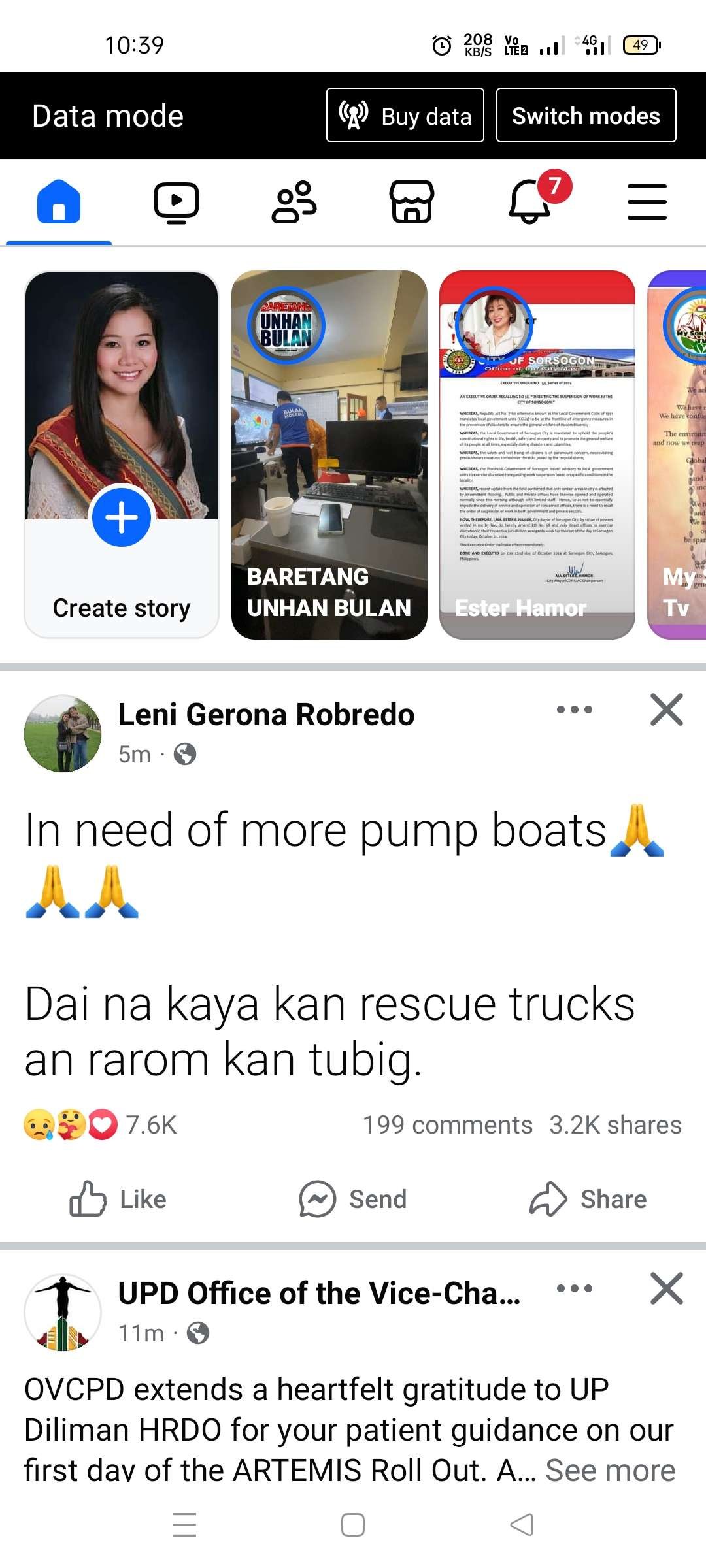Send Leni Gerona Robredo's post in Messenger
This screenshot has width=706, height=1568.
353,1199
